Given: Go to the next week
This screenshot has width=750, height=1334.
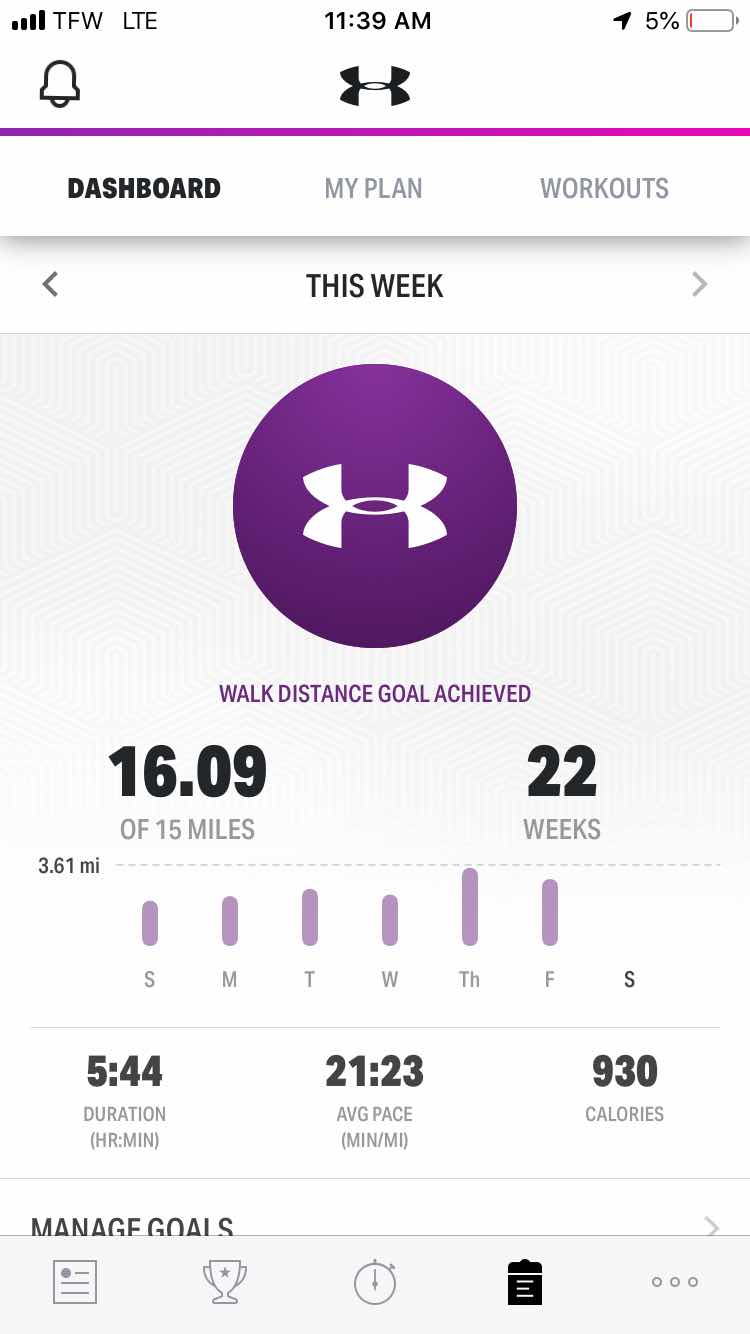Looking at the screenshot, I should (699, 286).
